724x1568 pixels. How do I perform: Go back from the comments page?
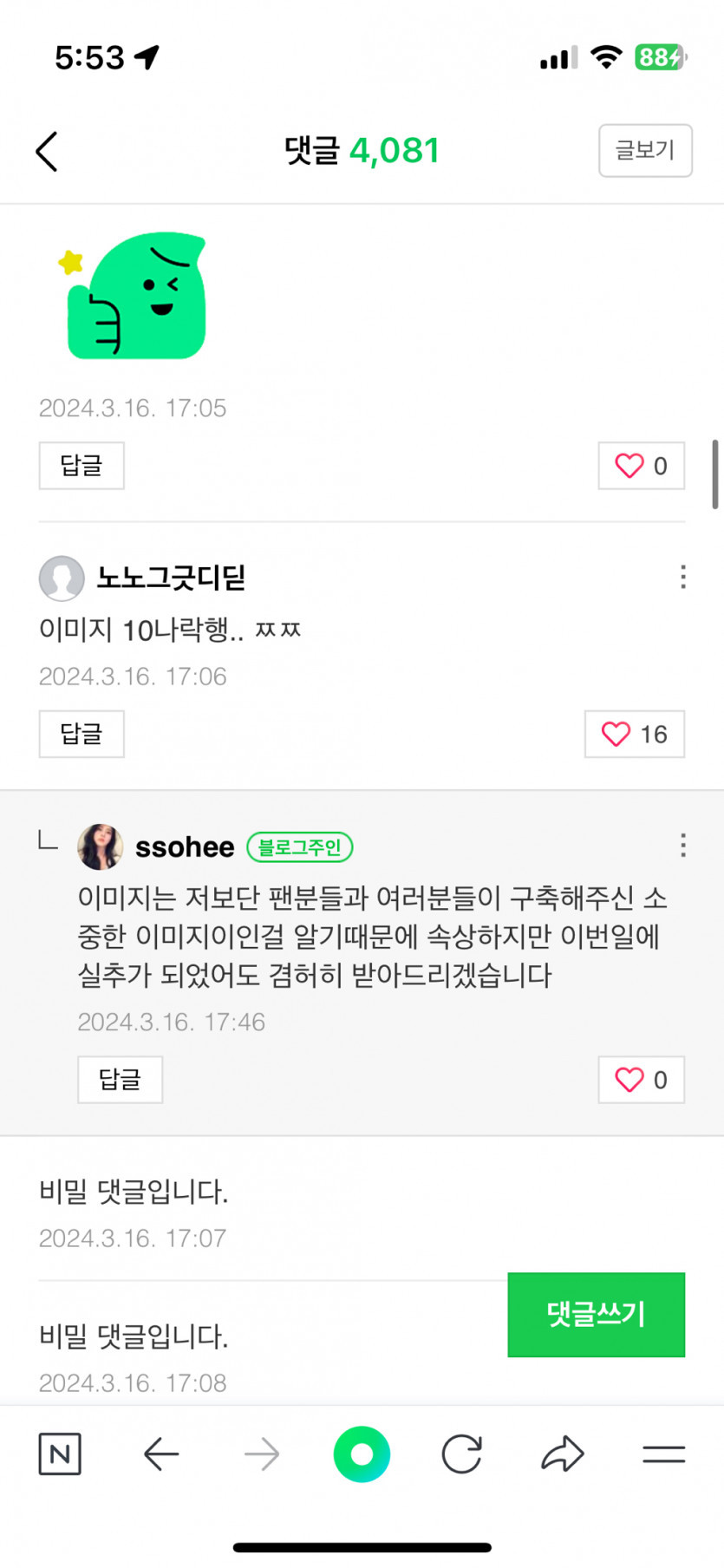click(47, 152)
